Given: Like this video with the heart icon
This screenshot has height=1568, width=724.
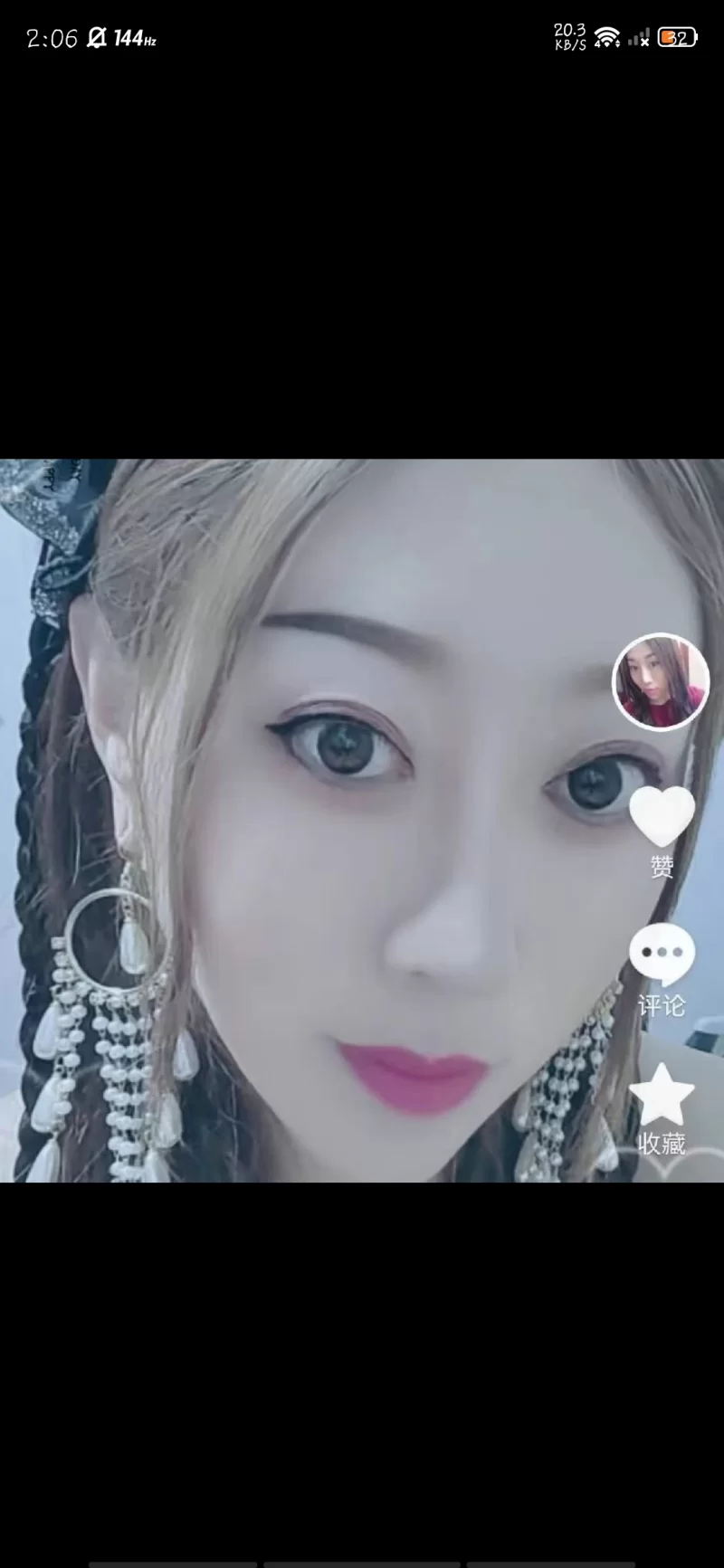Looking at the screenshot, I should [x=662, y=817].
